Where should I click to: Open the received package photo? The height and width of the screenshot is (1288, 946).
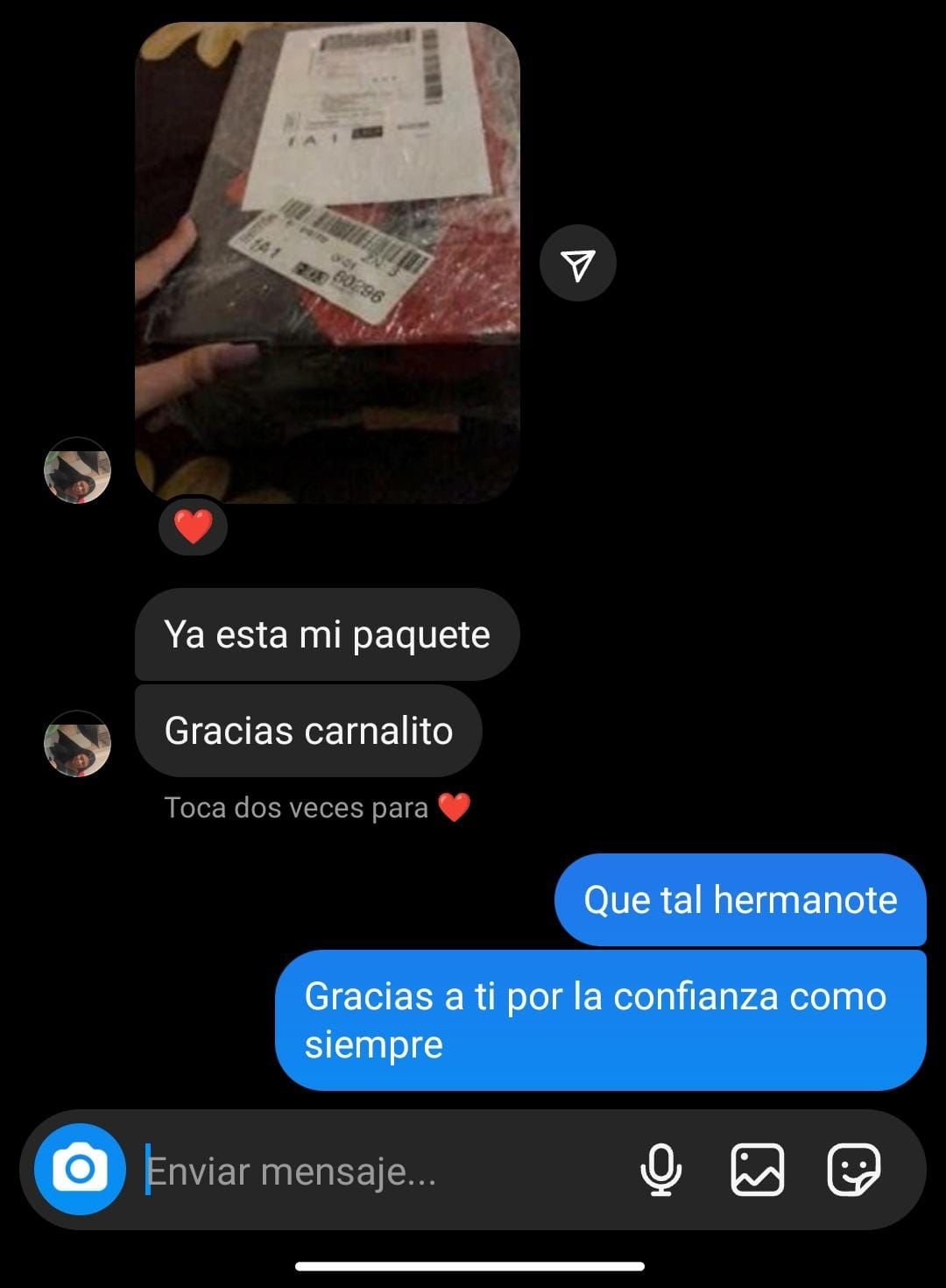pos(327,263)
